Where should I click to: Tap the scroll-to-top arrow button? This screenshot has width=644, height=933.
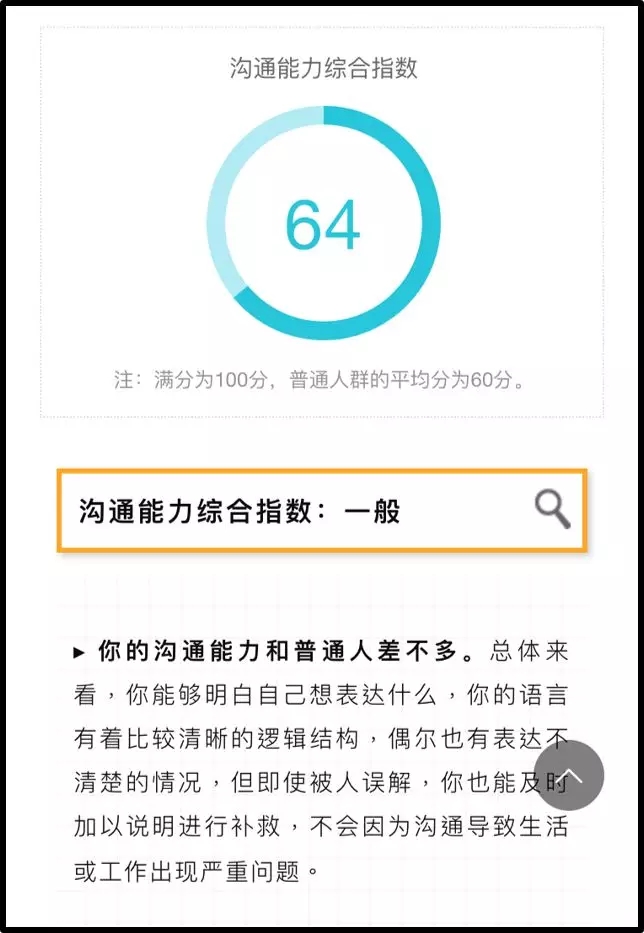568,775
